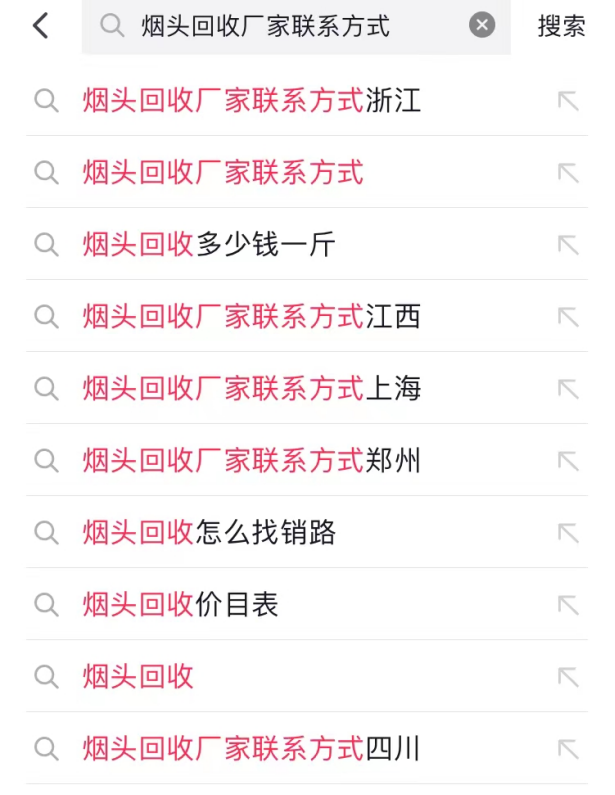The height and width of the screenshot is (795, 615).
Task: Open suggestion 烟头回收厂家联系方式四川
Action: [251, 749]
